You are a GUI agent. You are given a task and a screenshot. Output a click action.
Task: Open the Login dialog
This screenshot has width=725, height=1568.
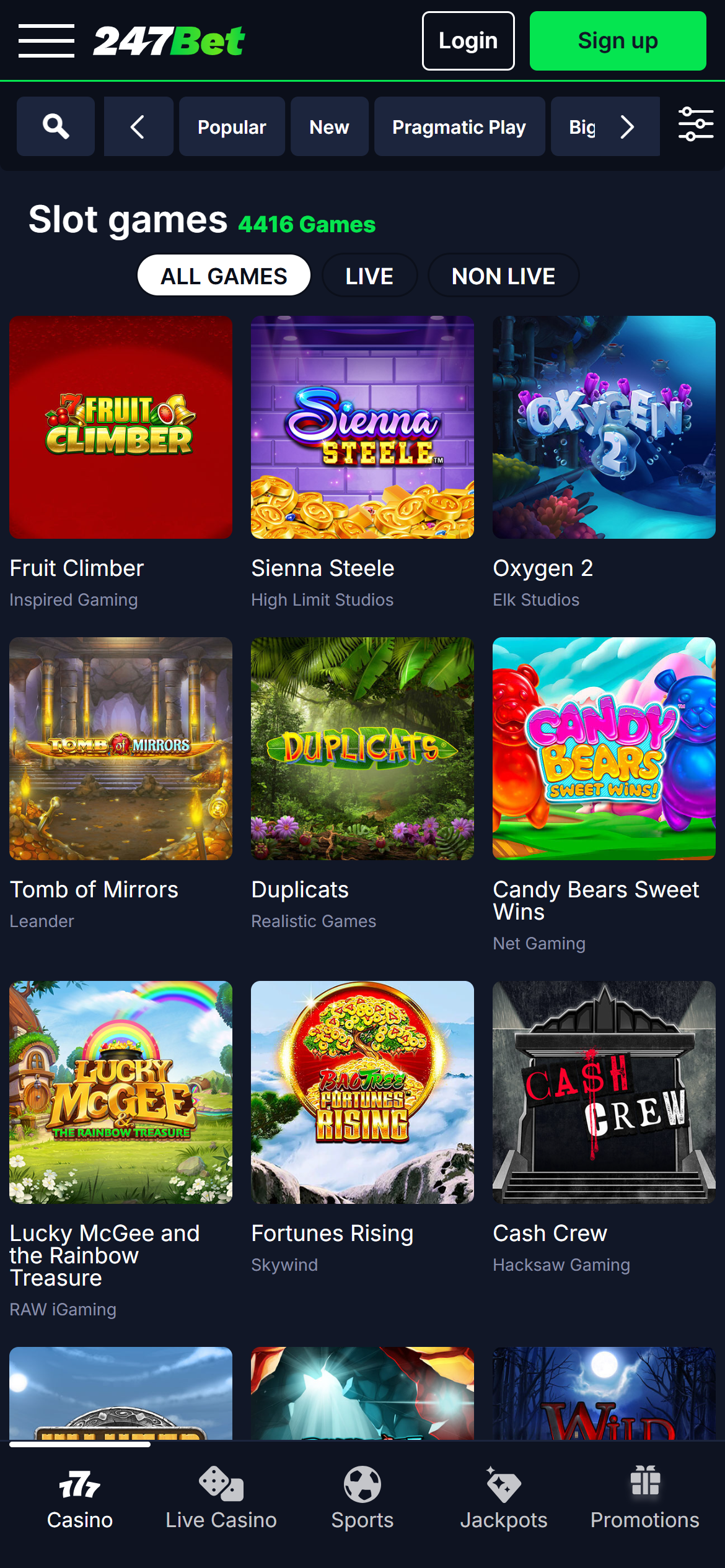468,40
